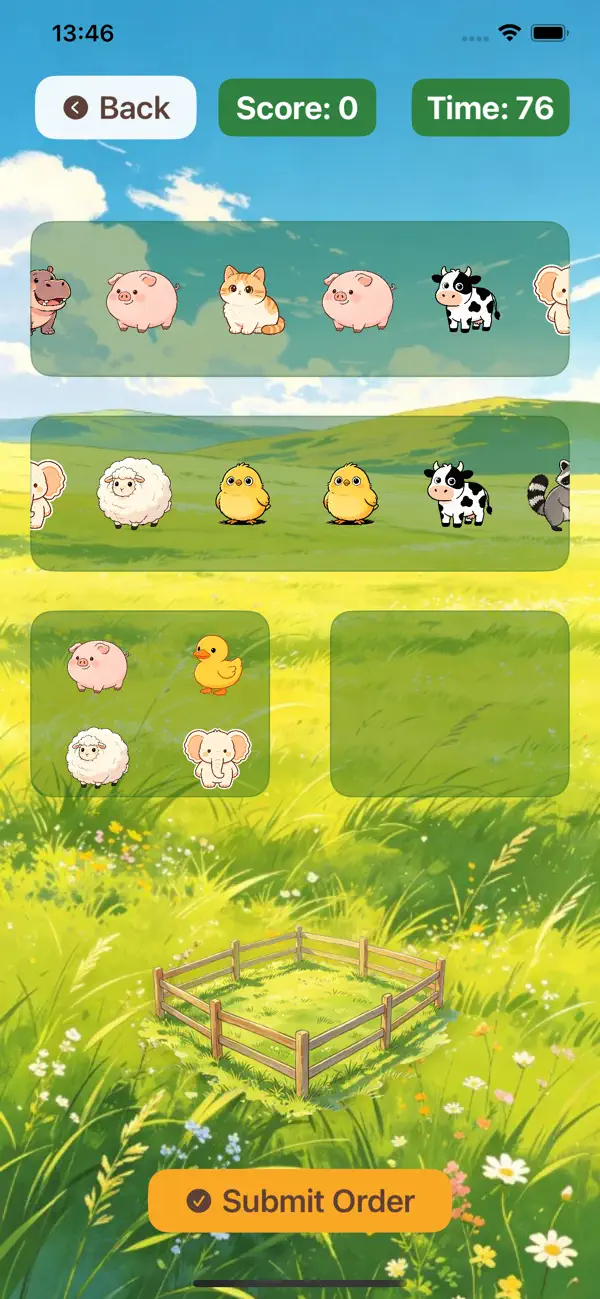Go back using the Back button
This screenshot has height=1299, width=600.
116,107
